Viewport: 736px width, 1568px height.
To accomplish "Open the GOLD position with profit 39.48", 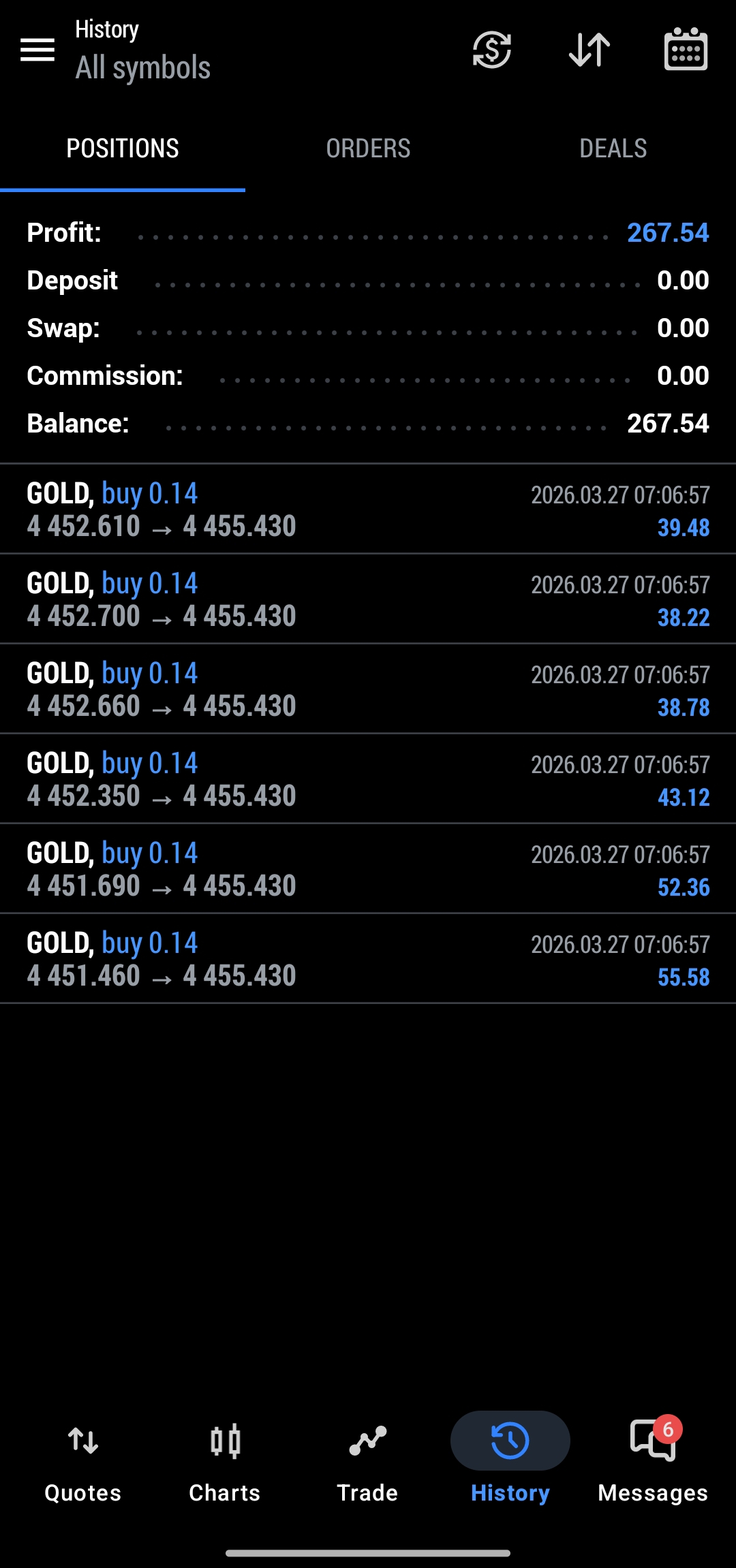I will [x=368, y=509].
